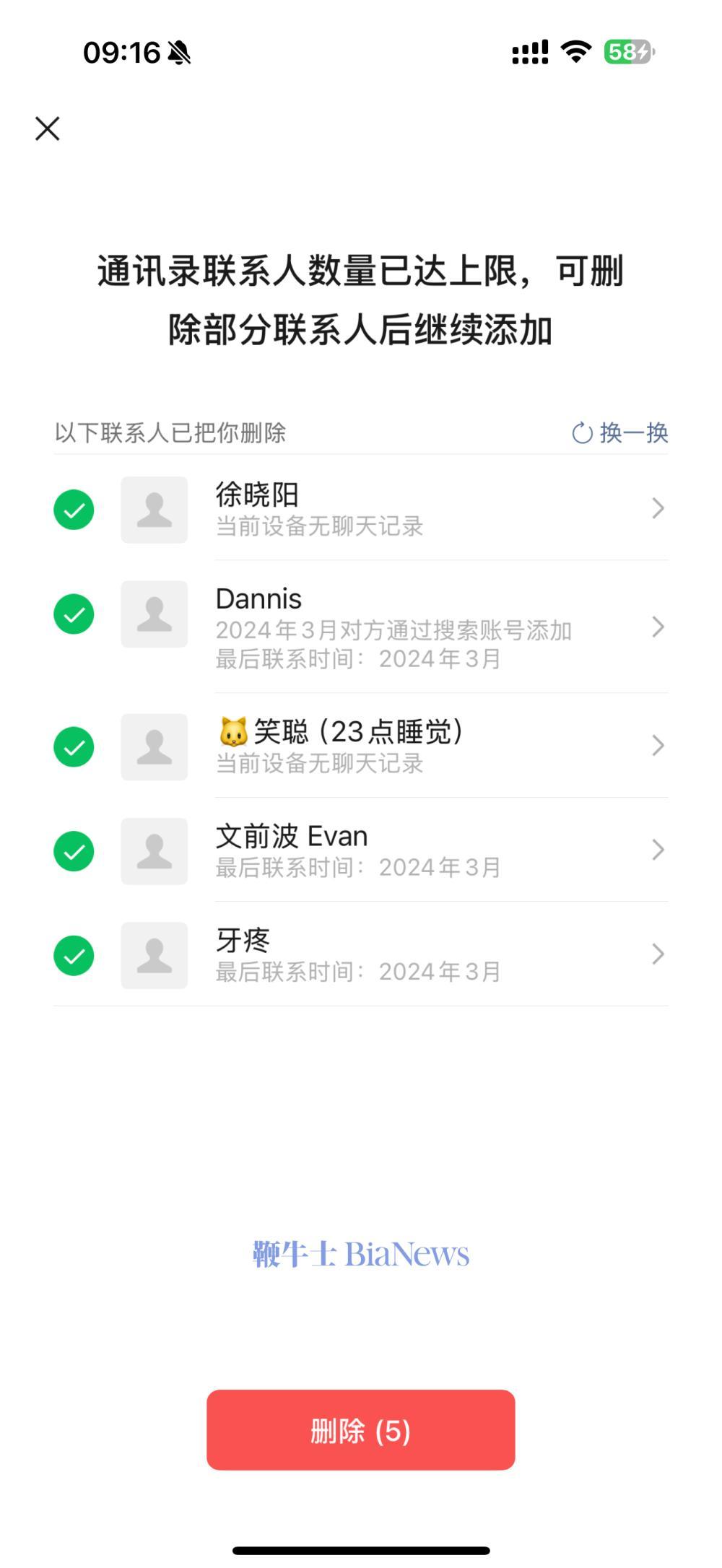Close the contact limit page
Screen dimensions: 722x1568
pos(48,129)
